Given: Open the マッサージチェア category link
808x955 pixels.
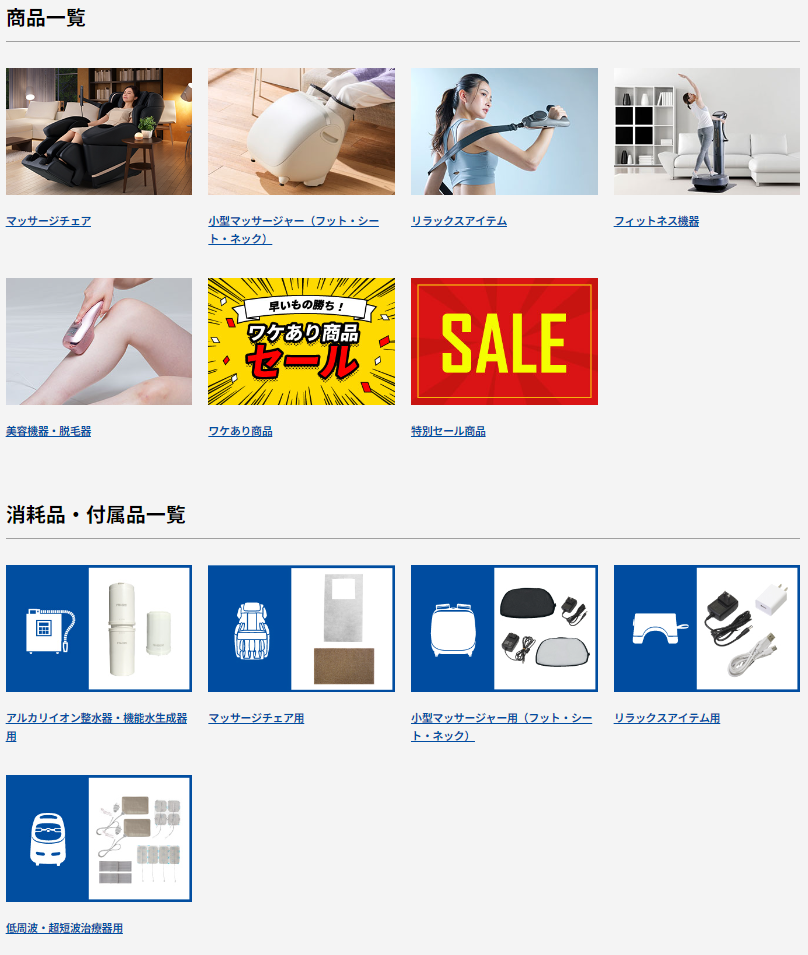Looking at the screenshot, I should click(x=48, y=221).
